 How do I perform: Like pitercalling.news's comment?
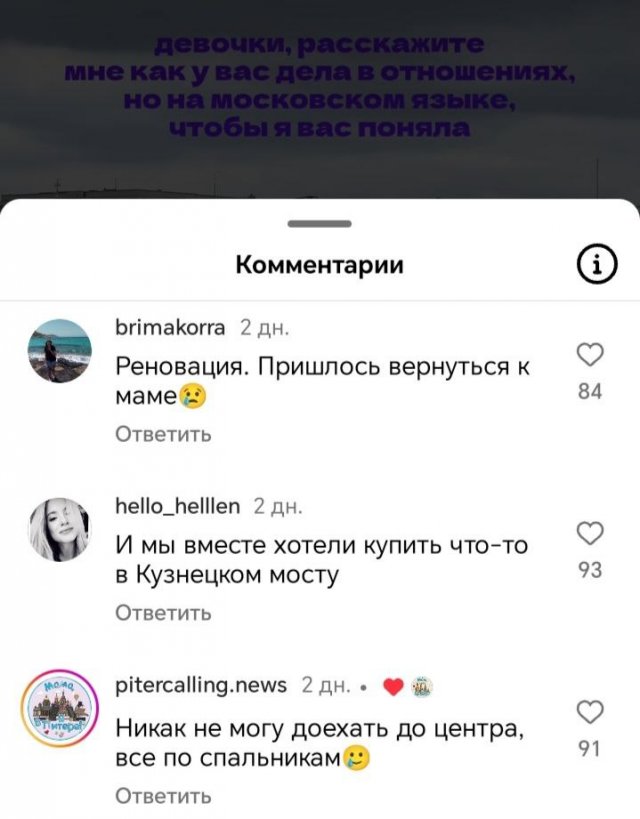coord(590,711)
